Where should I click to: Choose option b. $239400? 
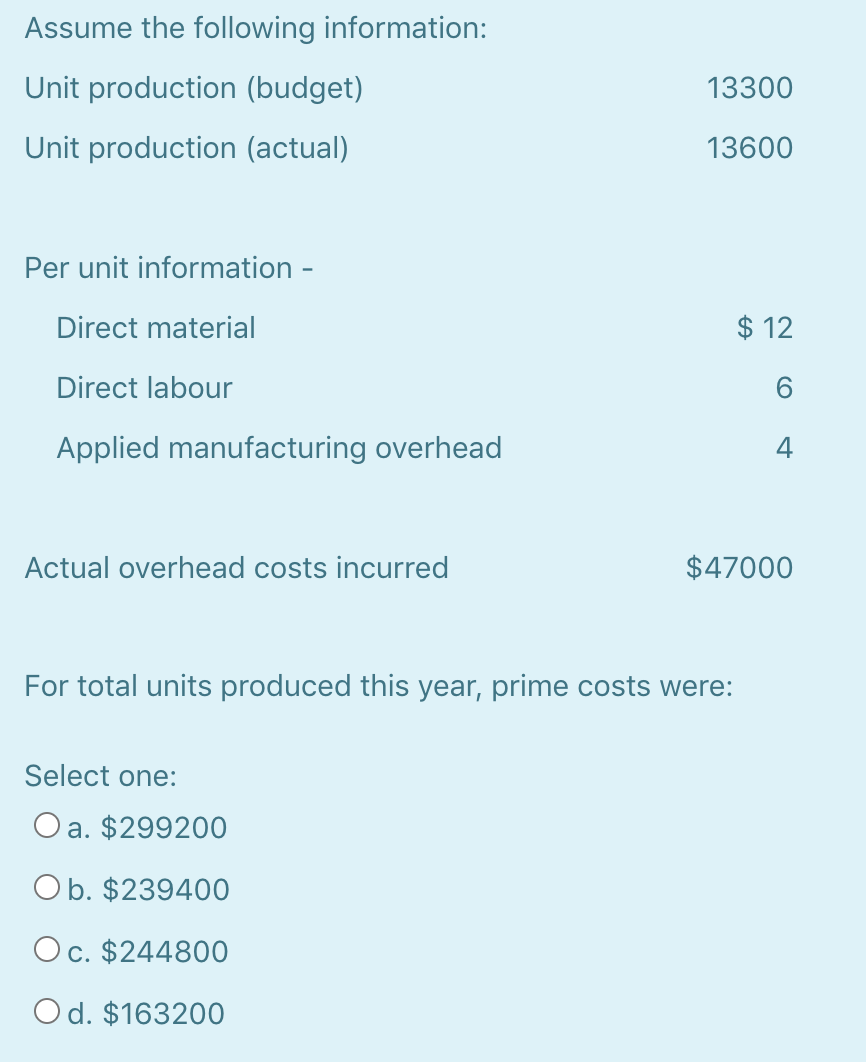click(46, 888)
